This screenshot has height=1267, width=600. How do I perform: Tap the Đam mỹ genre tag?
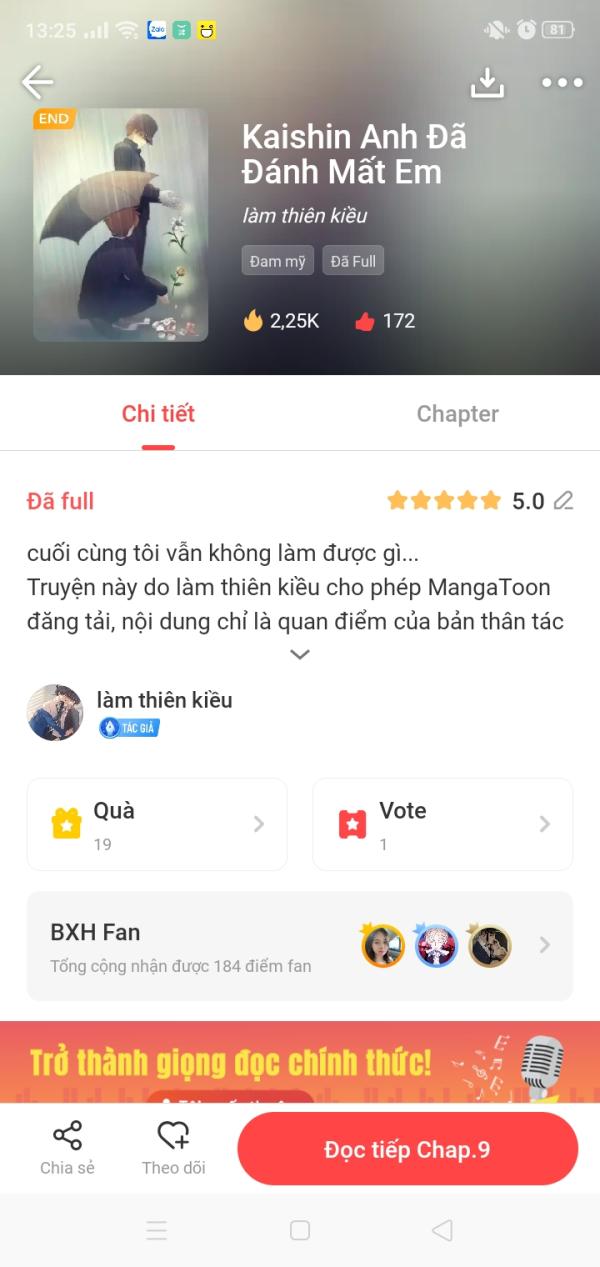click(x=278, y=261)
